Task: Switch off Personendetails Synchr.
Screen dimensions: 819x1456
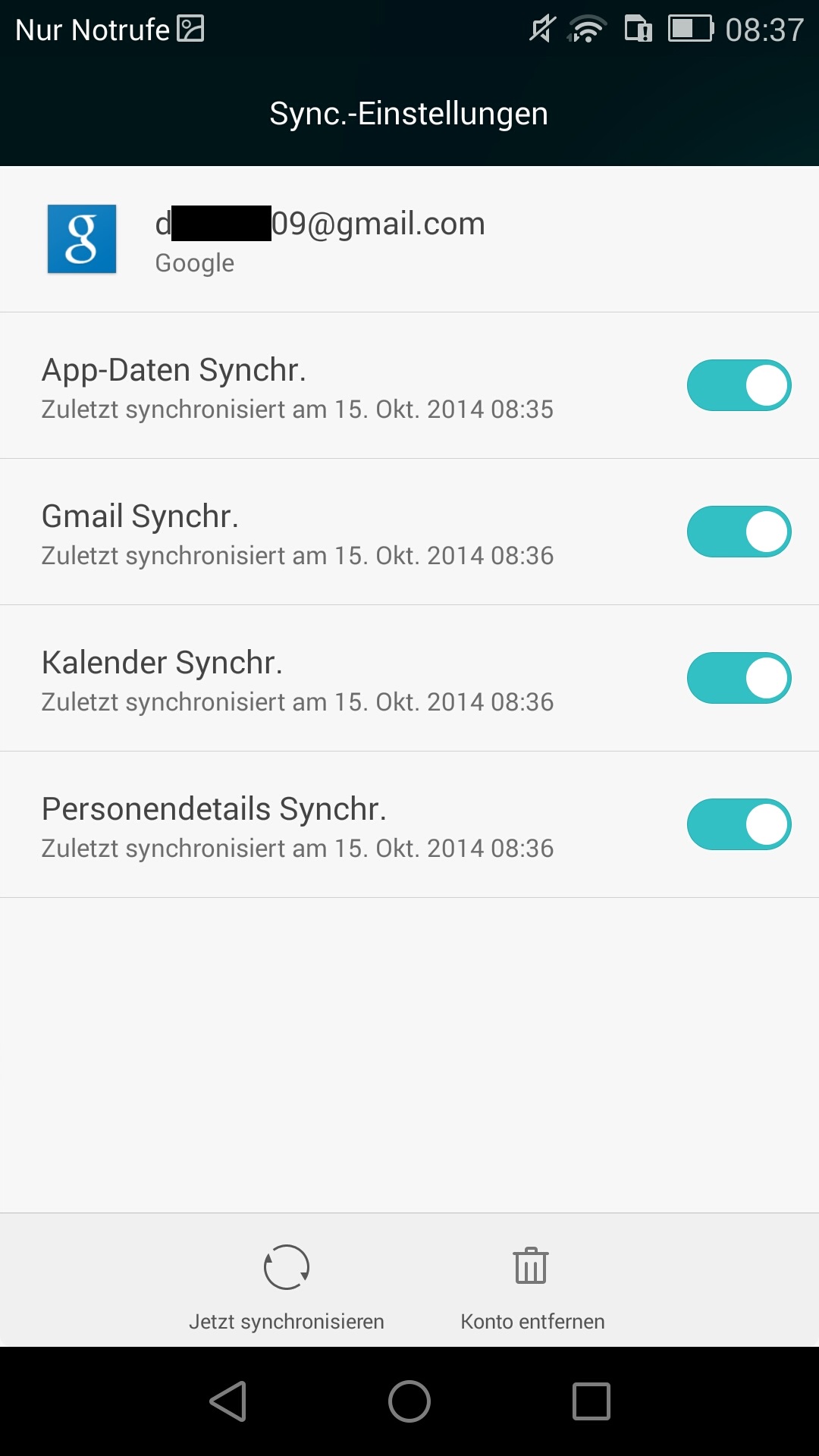Action: (x=739, y=824)
